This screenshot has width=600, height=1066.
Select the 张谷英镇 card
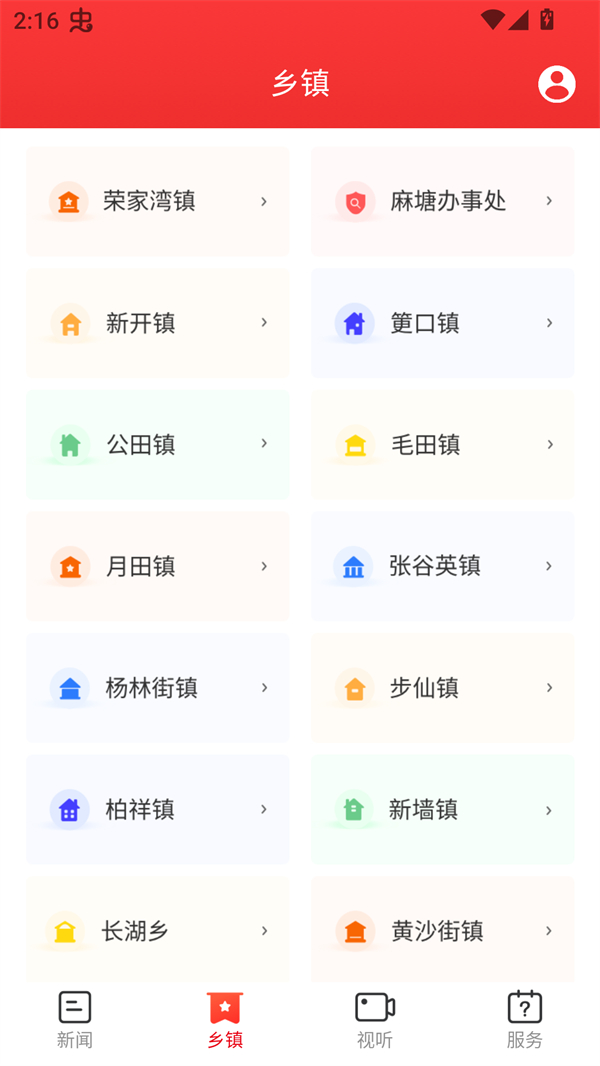coord(443,567)
